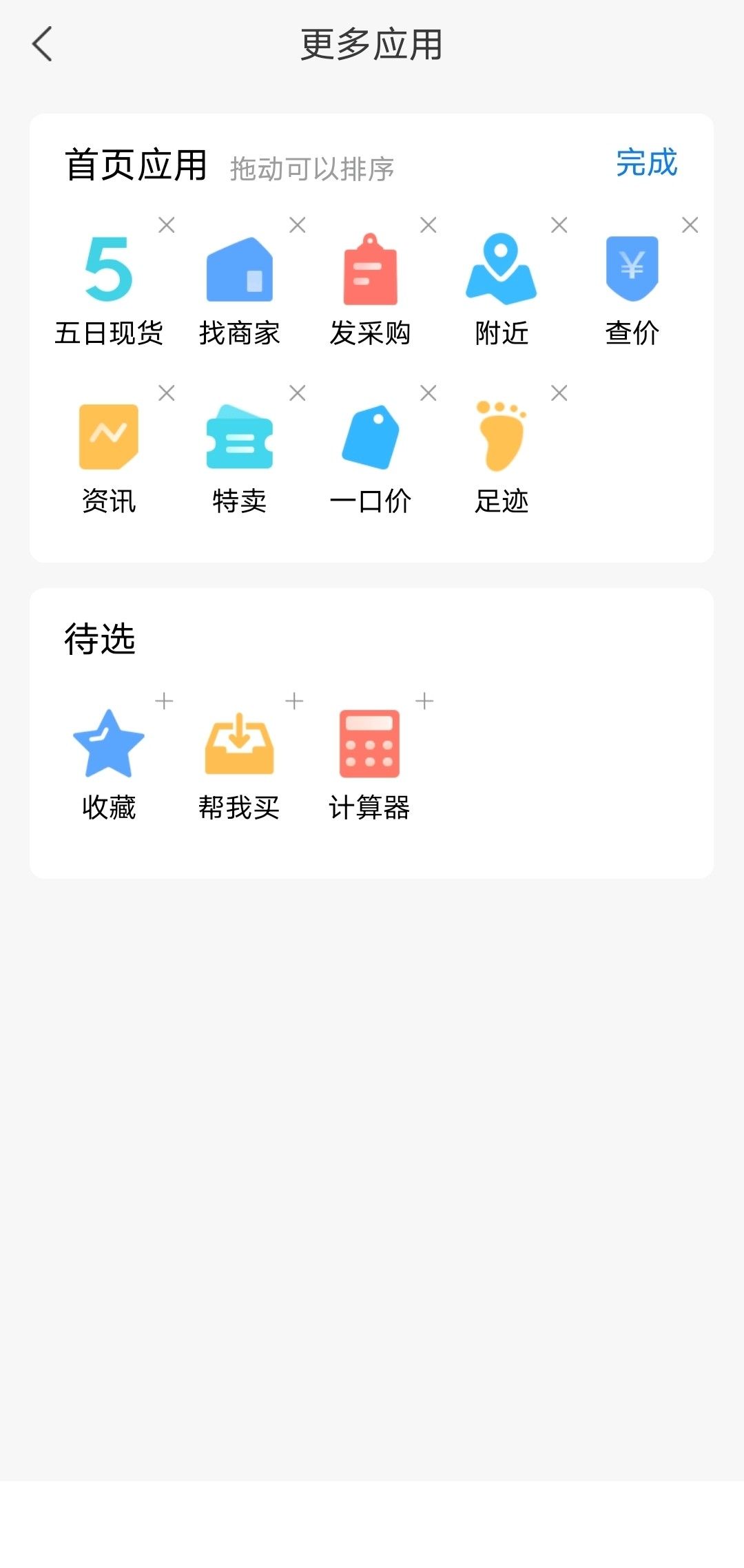Remove 查价 from homepage apps
Screen dimensions: 744x1568
tap(690, 225)
